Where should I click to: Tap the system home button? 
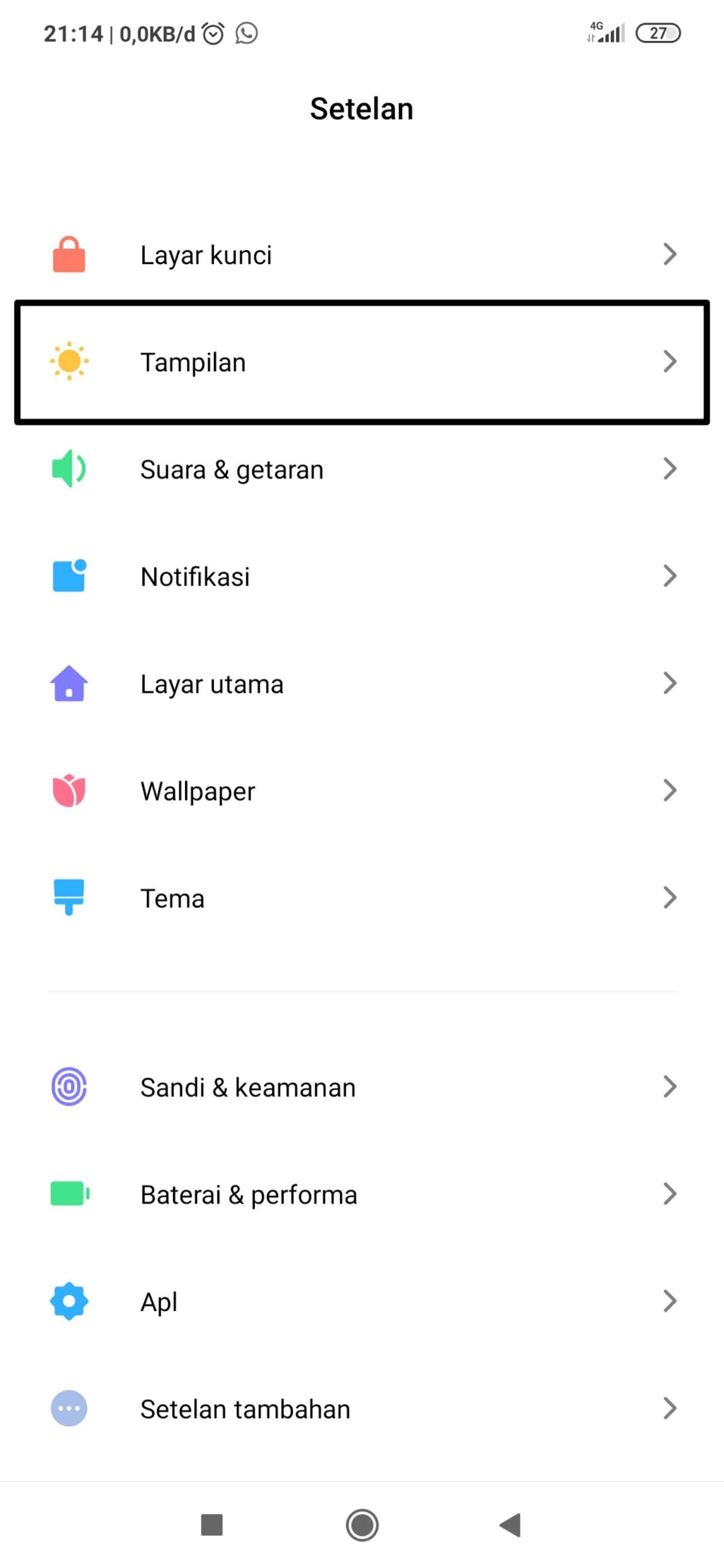pos(362,1525)
